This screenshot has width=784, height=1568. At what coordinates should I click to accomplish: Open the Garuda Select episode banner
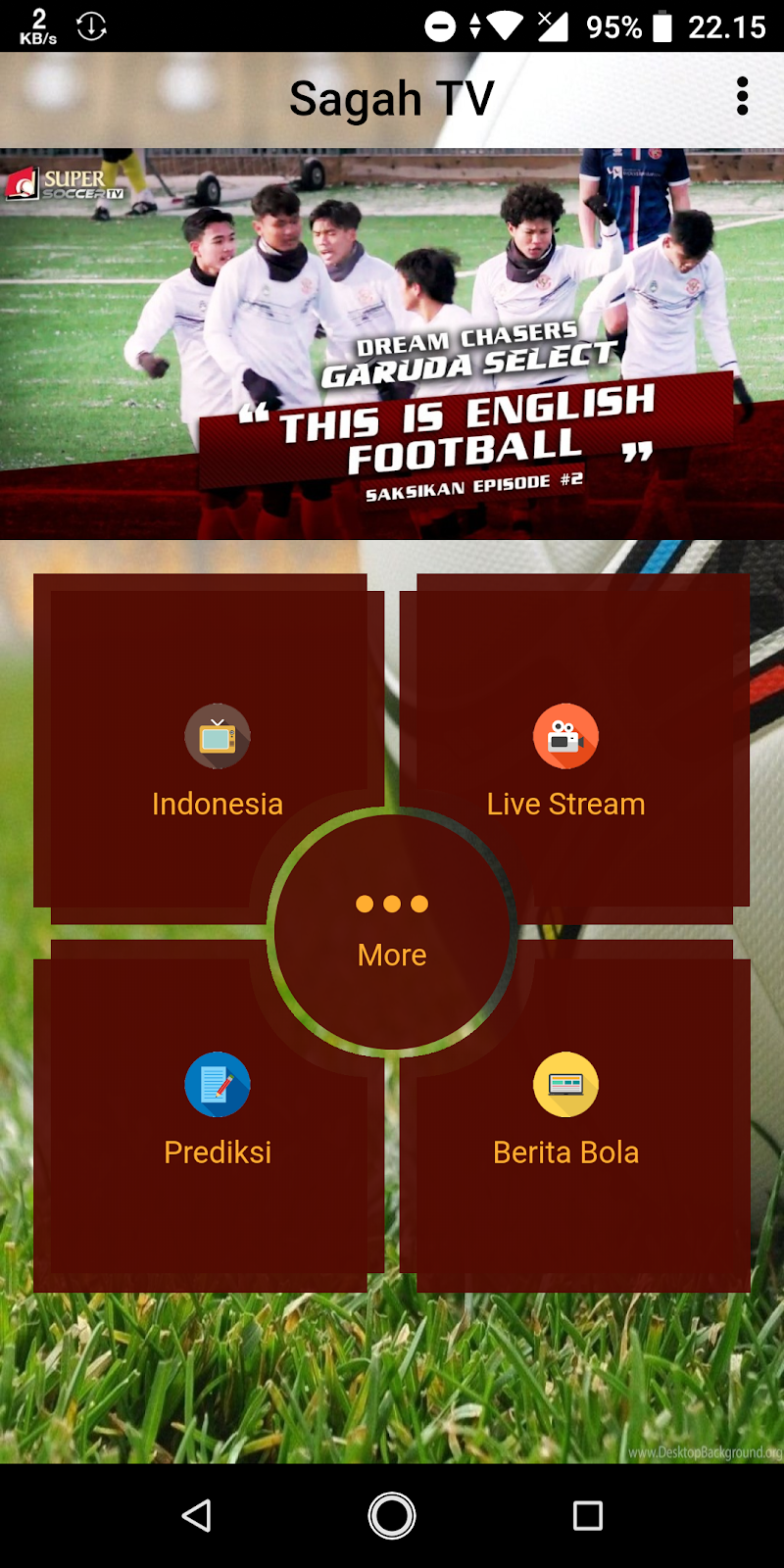pos(392,343)
